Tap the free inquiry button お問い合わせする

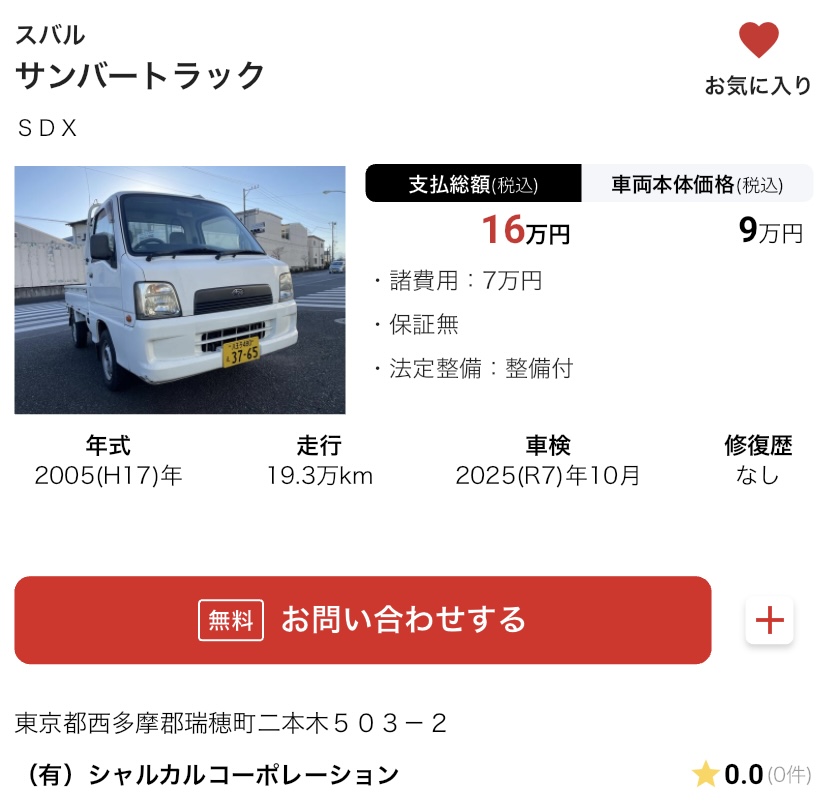362,620
